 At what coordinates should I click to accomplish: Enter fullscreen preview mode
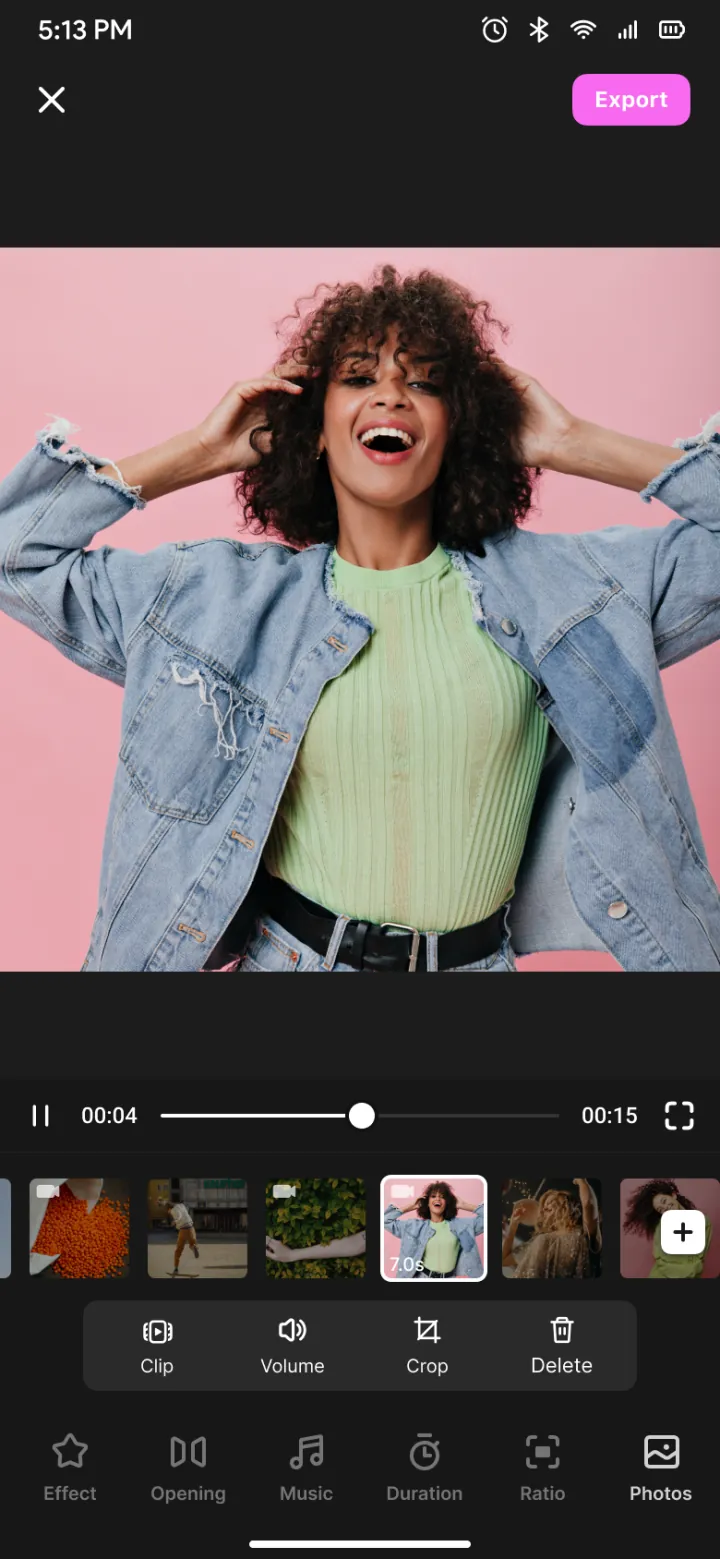(679, 1115)
